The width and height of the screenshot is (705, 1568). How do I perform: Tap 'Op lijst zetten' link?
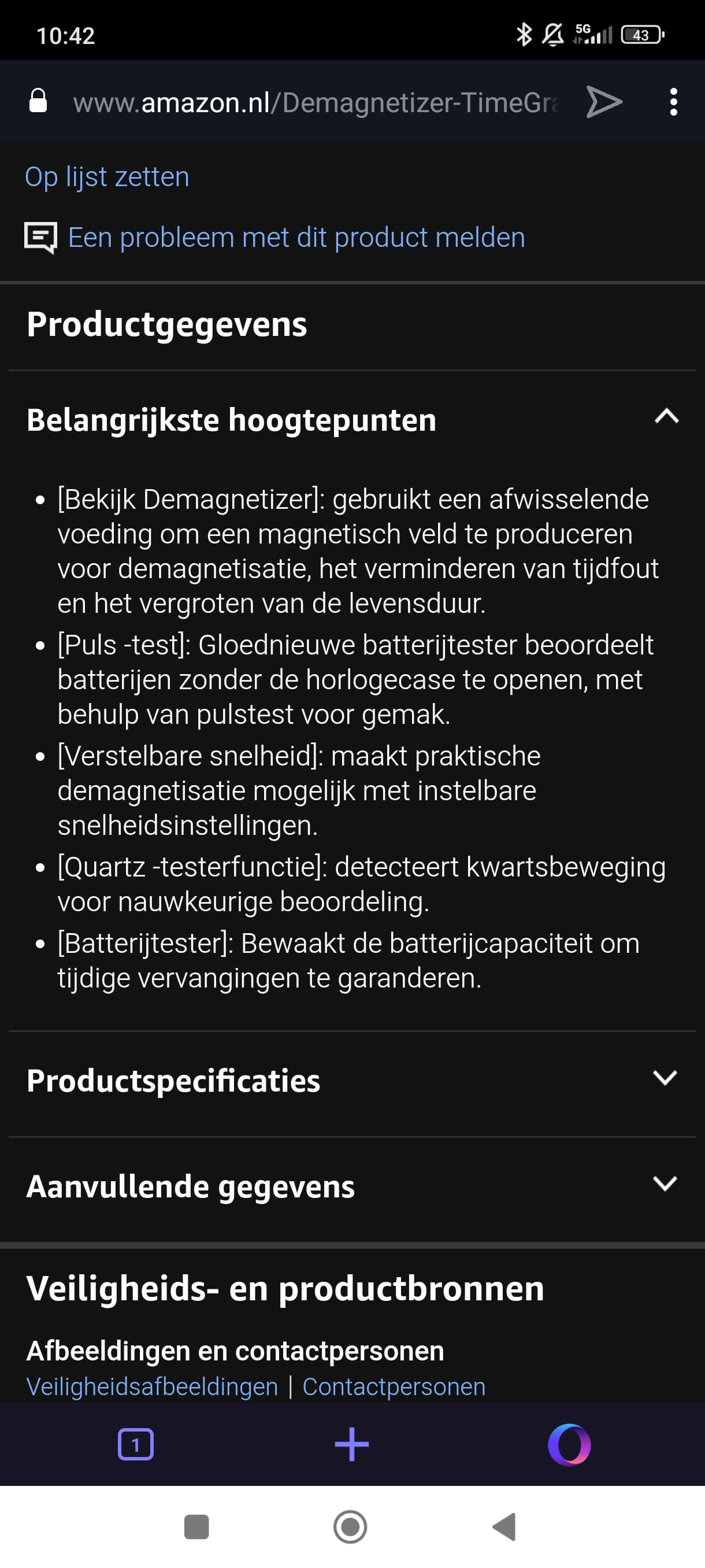click(x=107, y=177)
